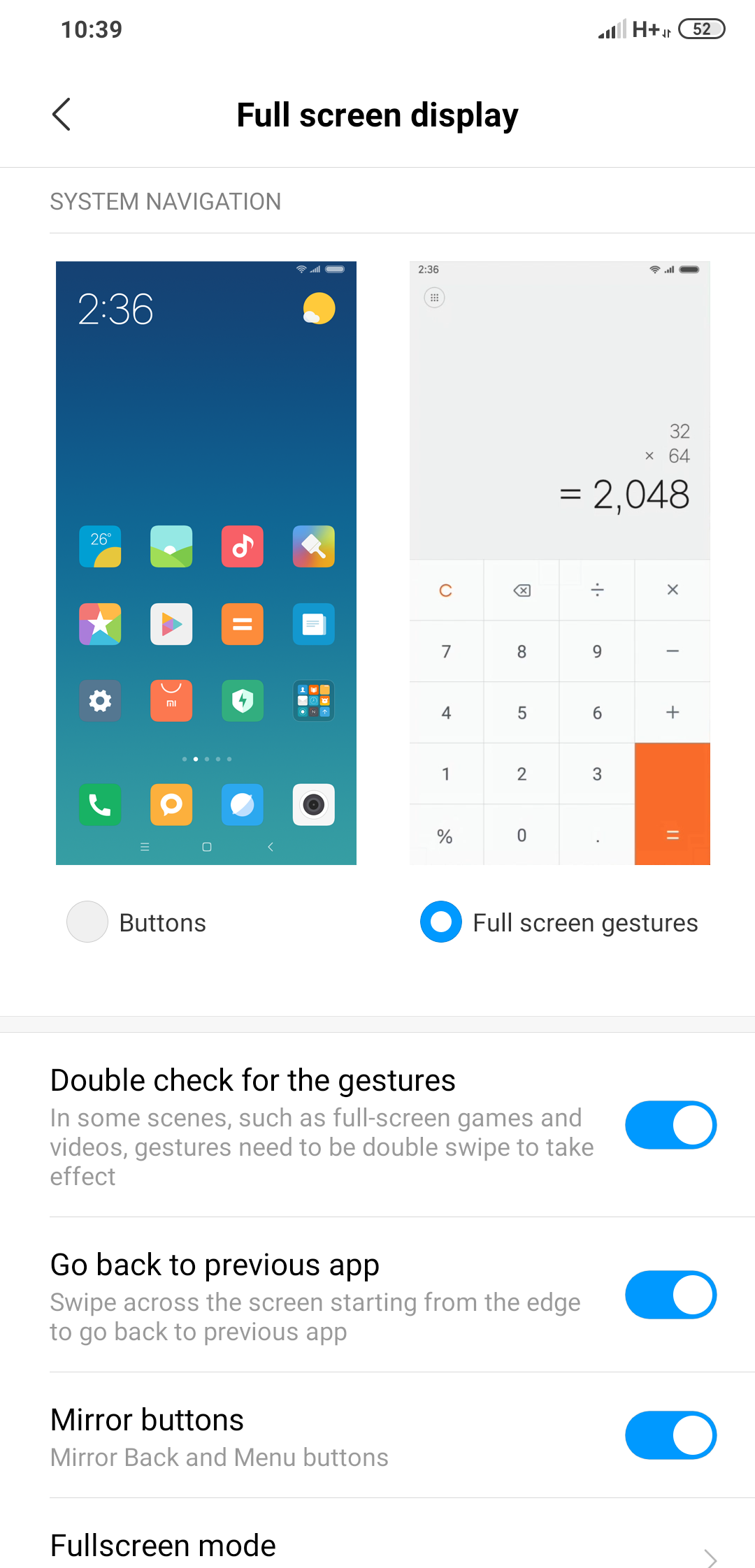Screen dimensions: 755x1568
Task: Toggle the Mirror buttons switch
Action: (x=671, y=1435)
